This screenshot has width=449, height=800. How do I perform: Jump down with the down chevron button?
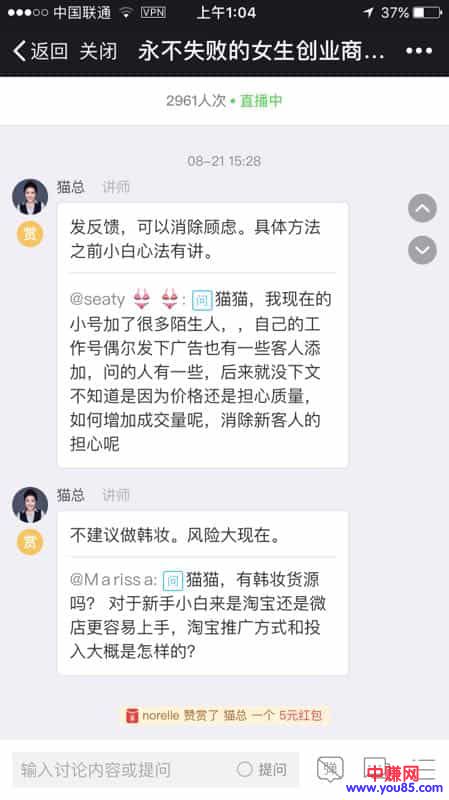click(x=422, y=250)
